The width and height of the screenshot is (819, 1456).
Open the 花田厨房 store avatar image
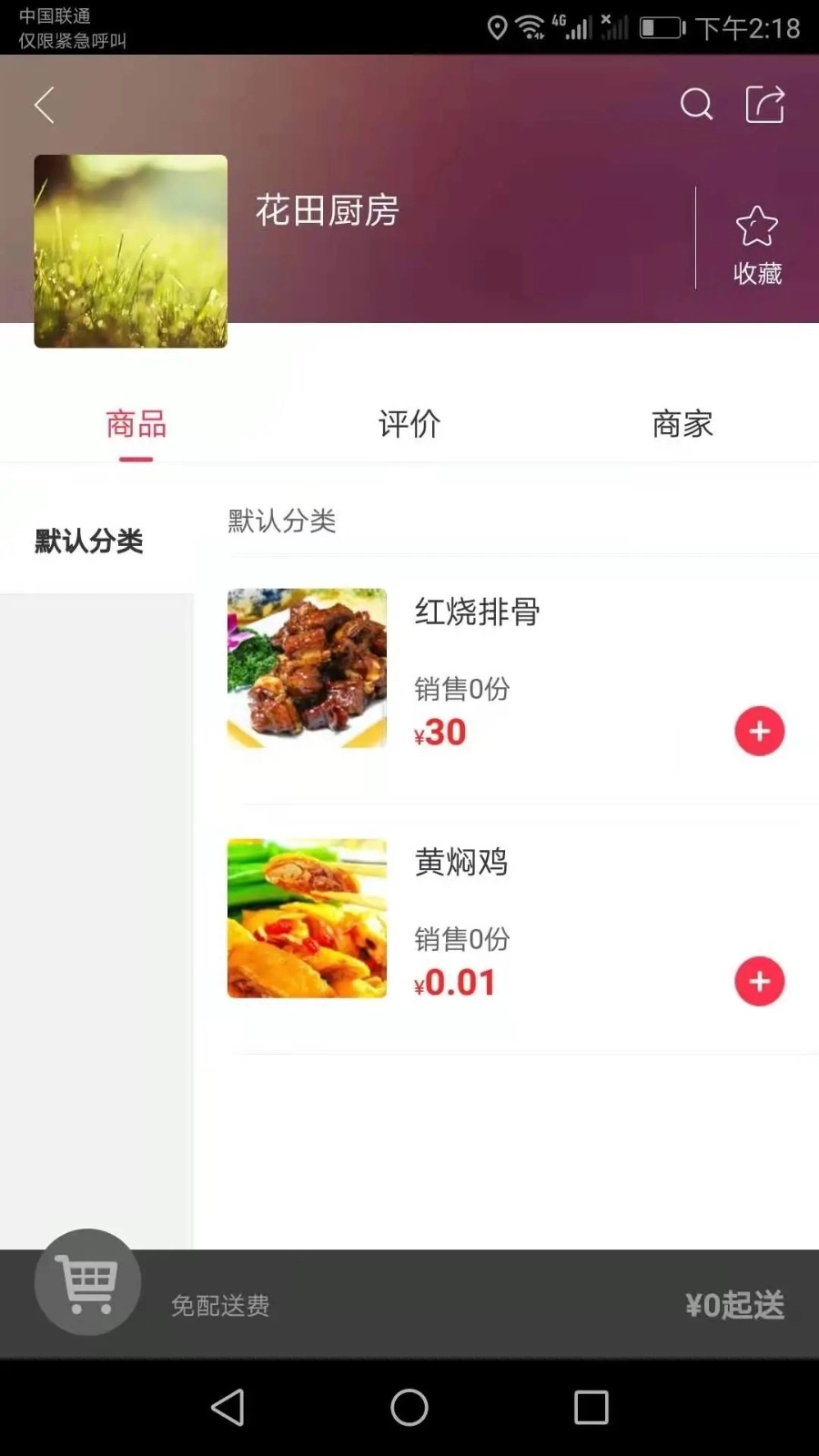[131, 251]
